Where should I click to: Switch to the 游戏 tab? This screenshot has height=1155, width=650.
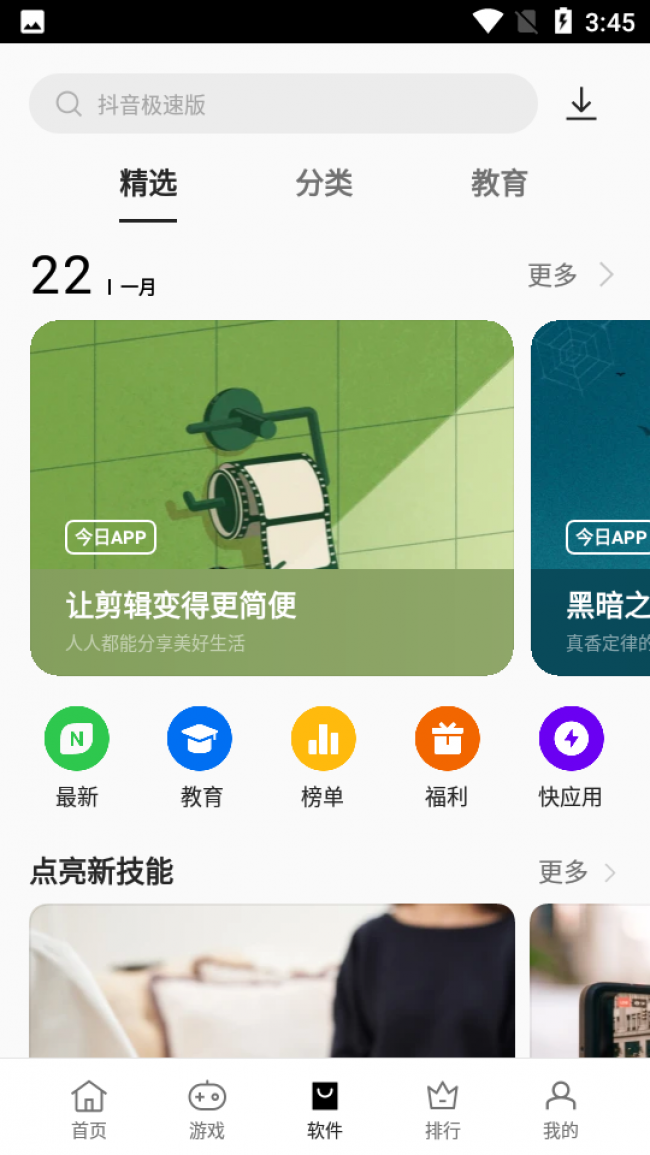207,1109
